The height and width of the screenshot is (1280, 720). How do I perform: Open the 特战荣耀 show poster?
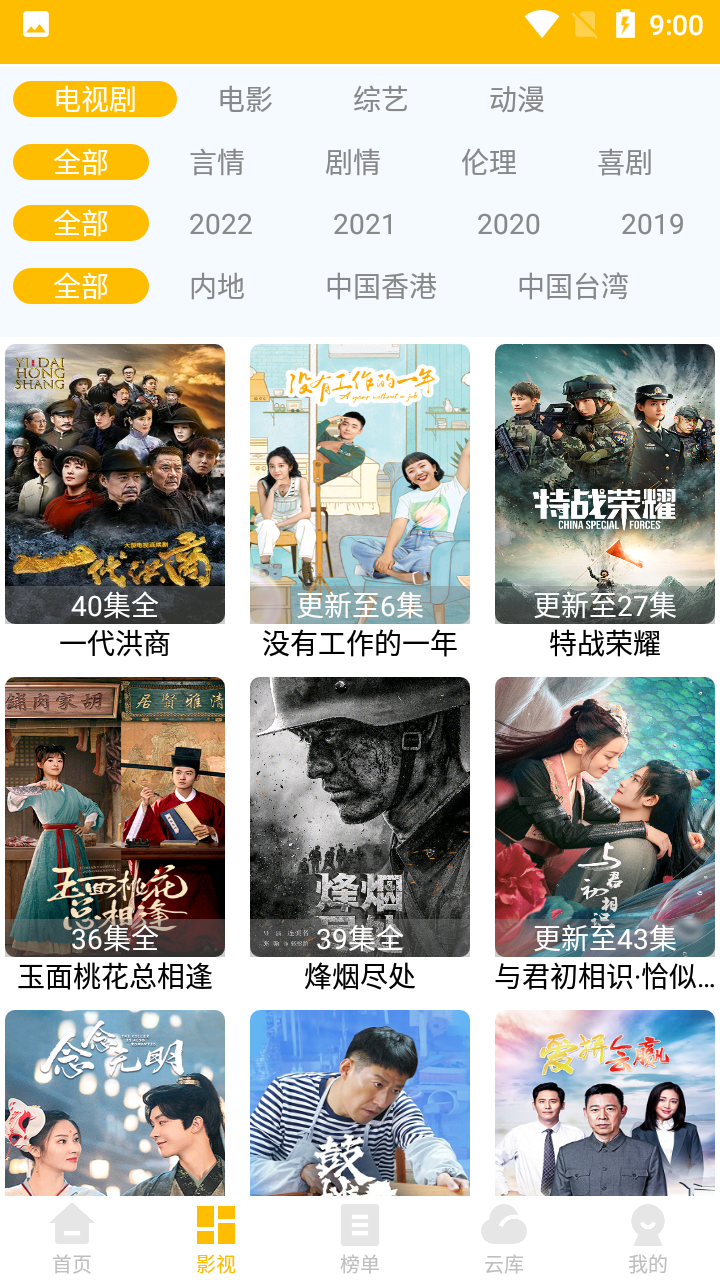click(604, 485)
